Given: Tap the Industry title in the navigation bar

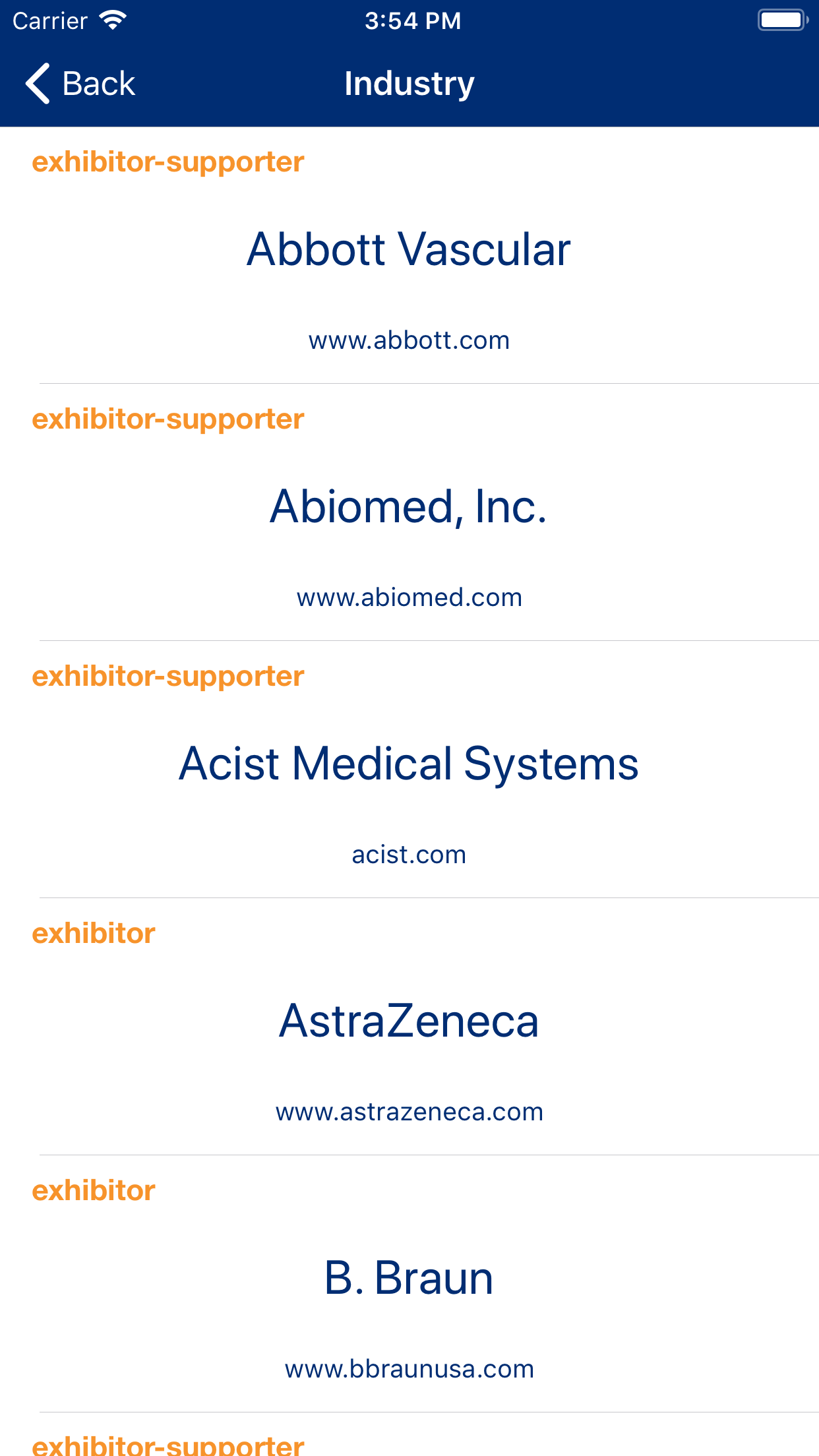Looking at the screenshot, I should [x=409, y=83].
